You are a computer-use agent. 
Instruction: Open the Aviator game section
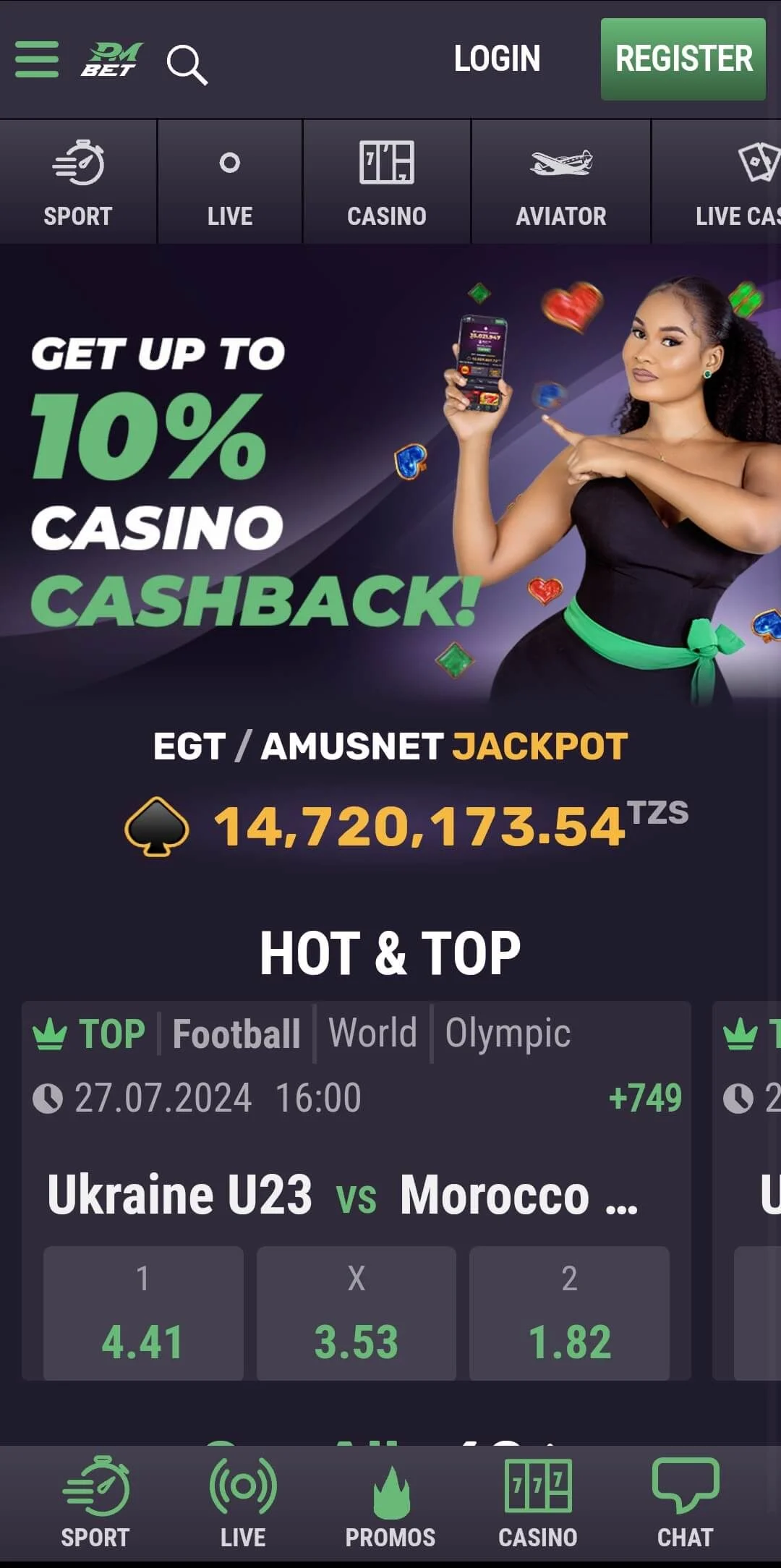561,182
